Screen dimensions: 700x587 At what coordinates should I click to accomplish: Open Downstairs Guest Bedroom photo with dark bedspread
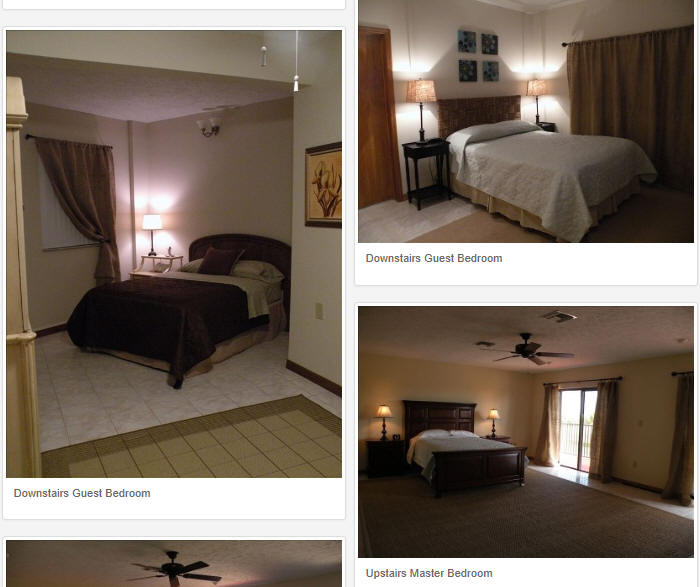click(174, 253)
